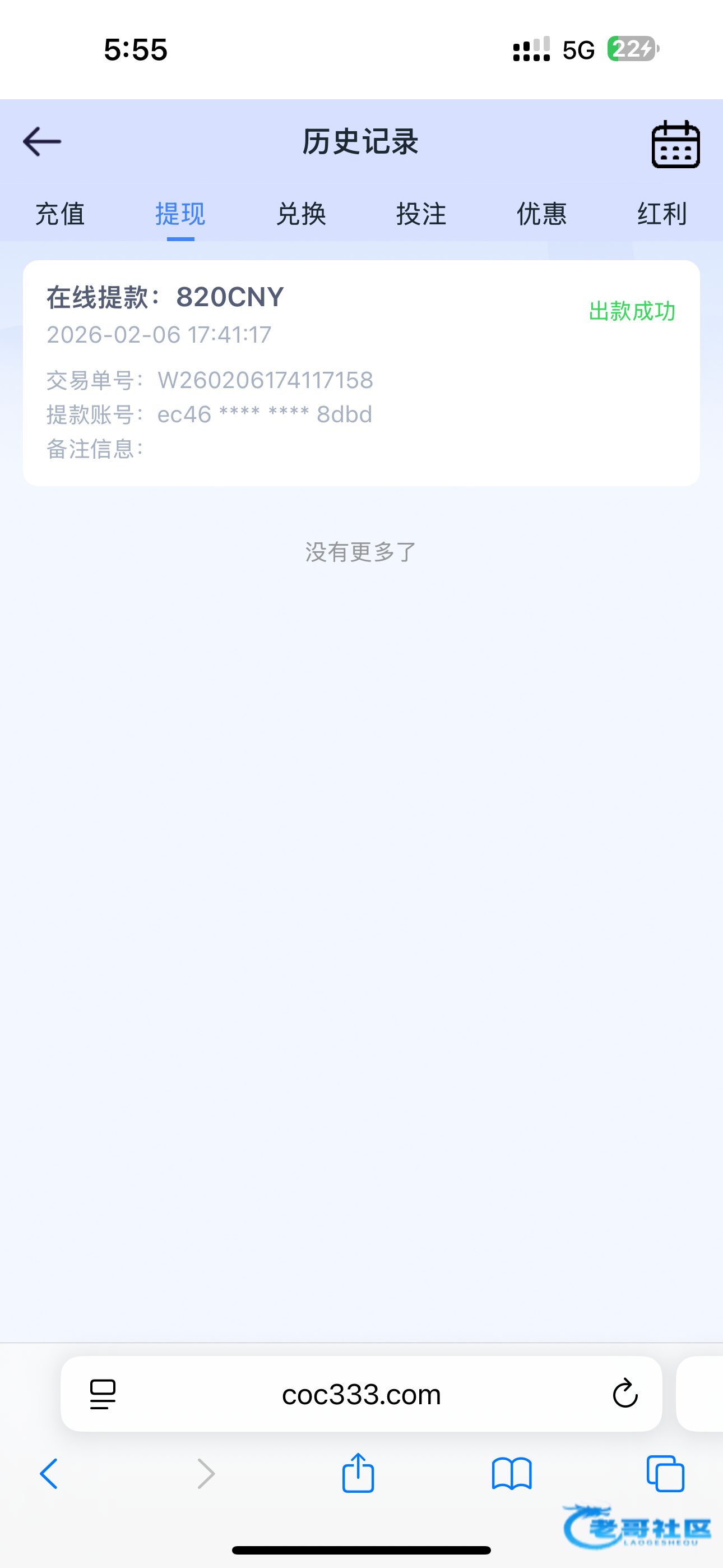
Task: Share this page from Safari
Action: pos(358,1473)
